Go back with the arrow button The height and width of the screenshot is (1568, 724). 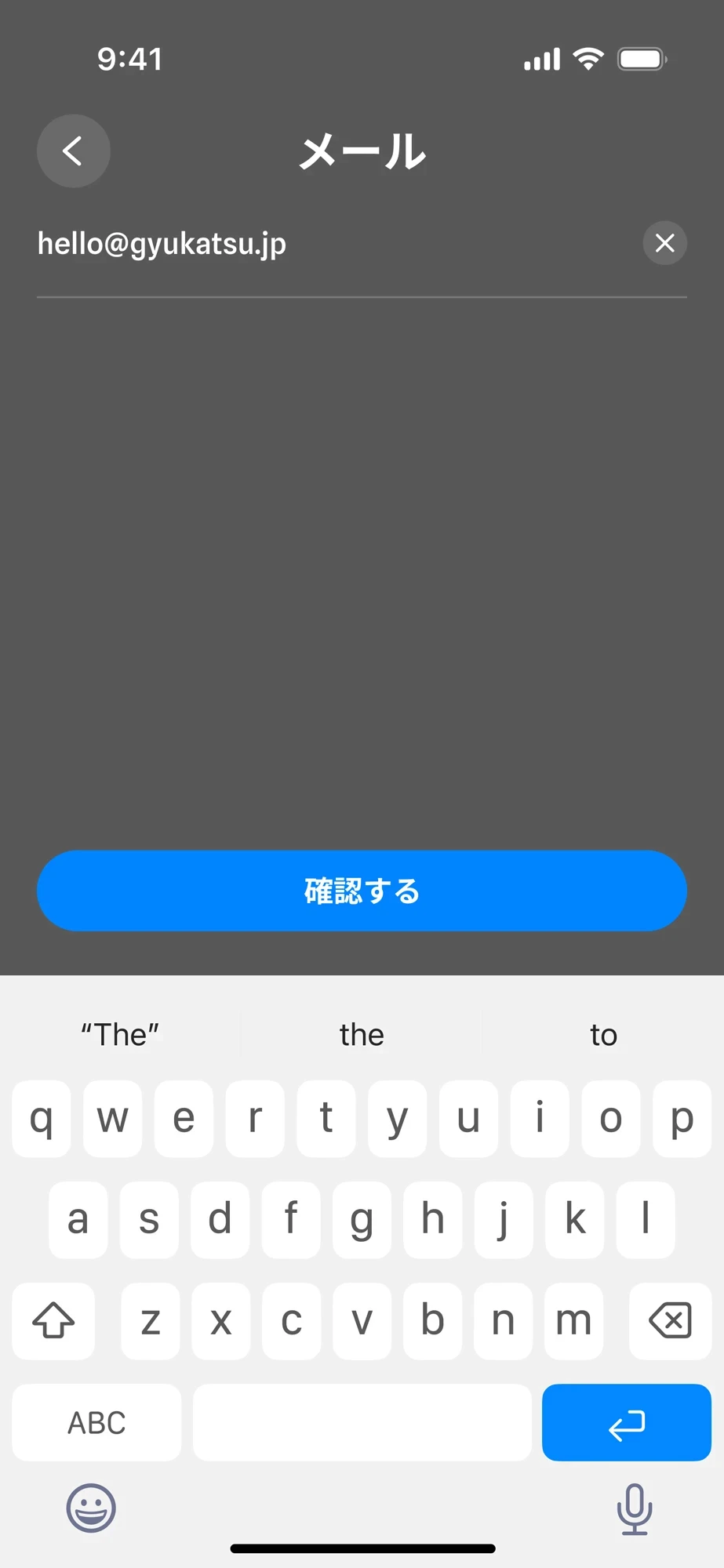[73, 151]
